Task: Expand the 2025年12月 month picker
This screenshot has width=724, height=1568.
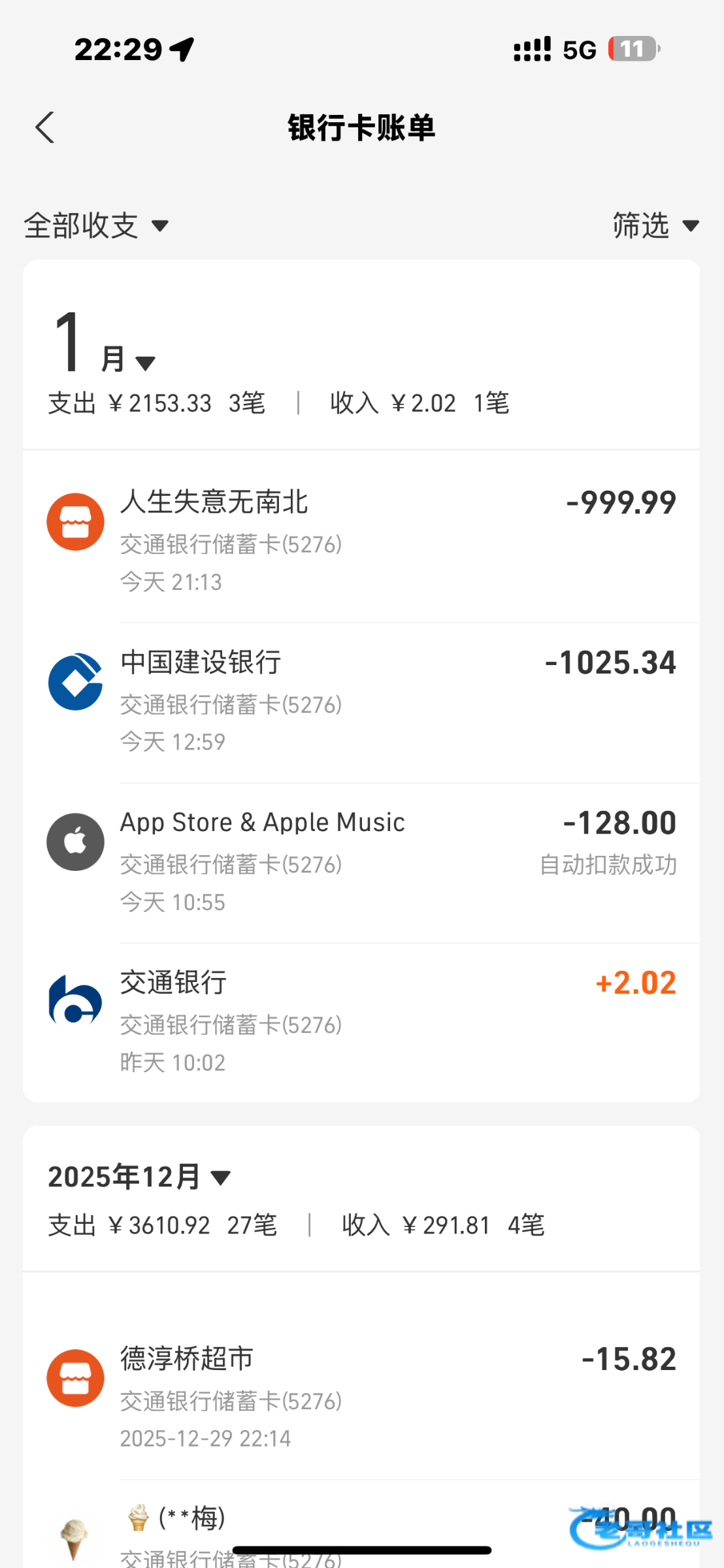Action: pyautogui.click(x=139, y=1177)
